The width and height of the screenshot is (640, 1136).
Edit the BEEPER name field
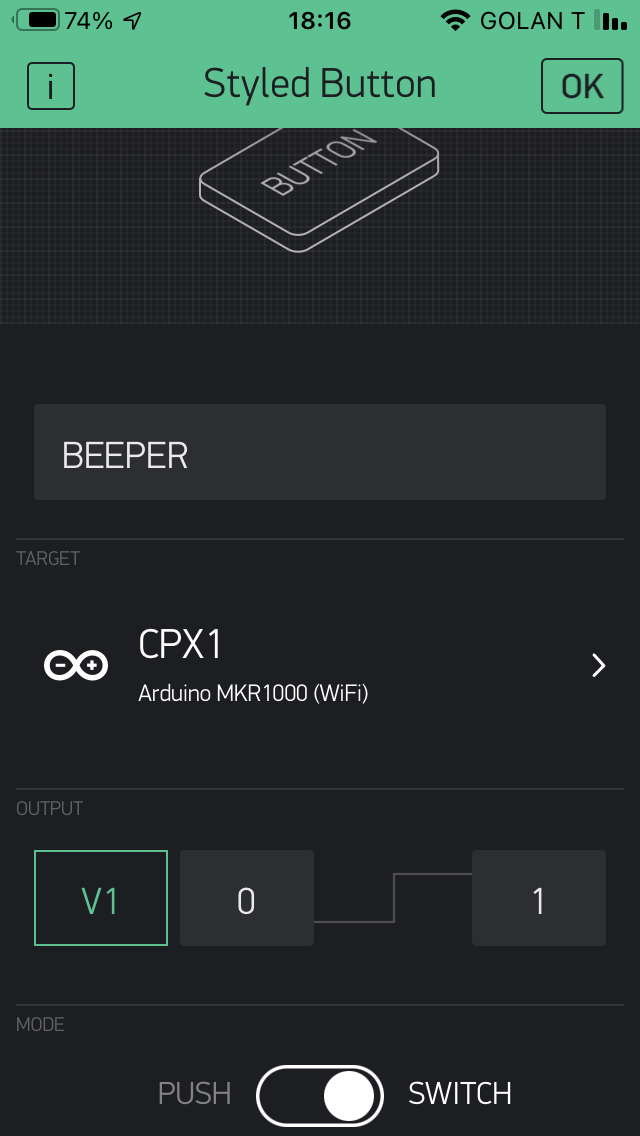point(320,452)
